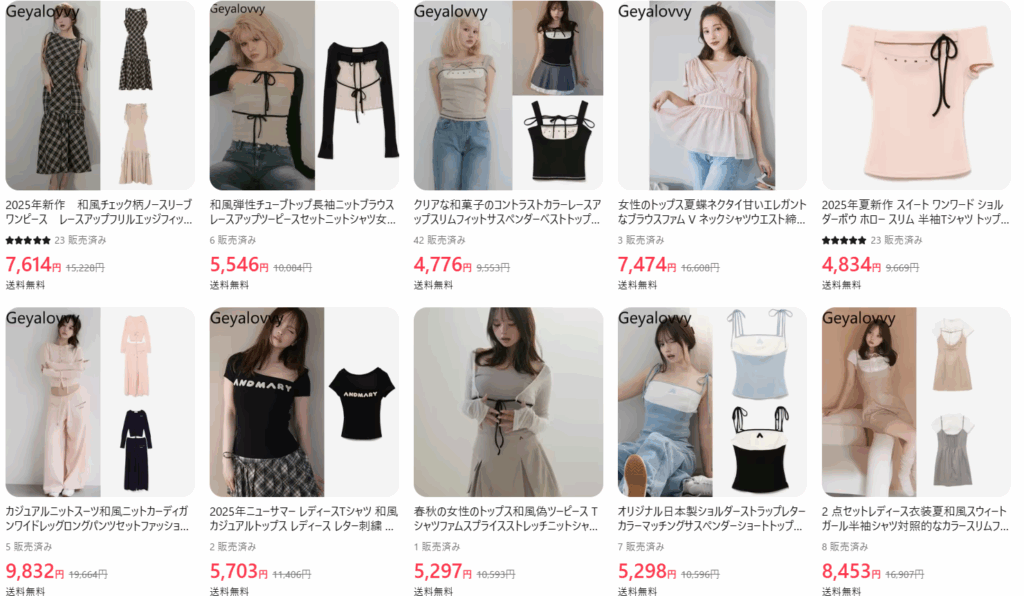Open the 5,297円 spring autumn two-piece top product
This screenshot has height=596, width=1024.
coord(508,402)
